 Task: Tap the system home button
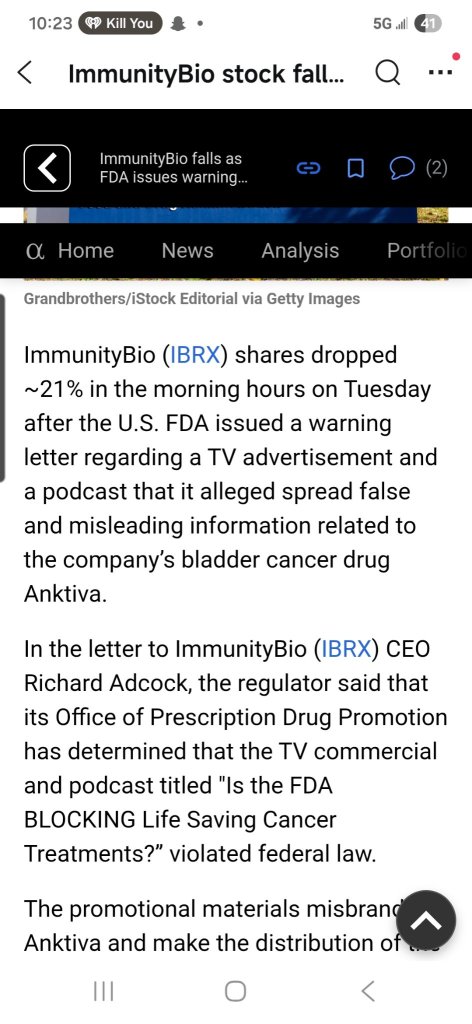point(236,991)
